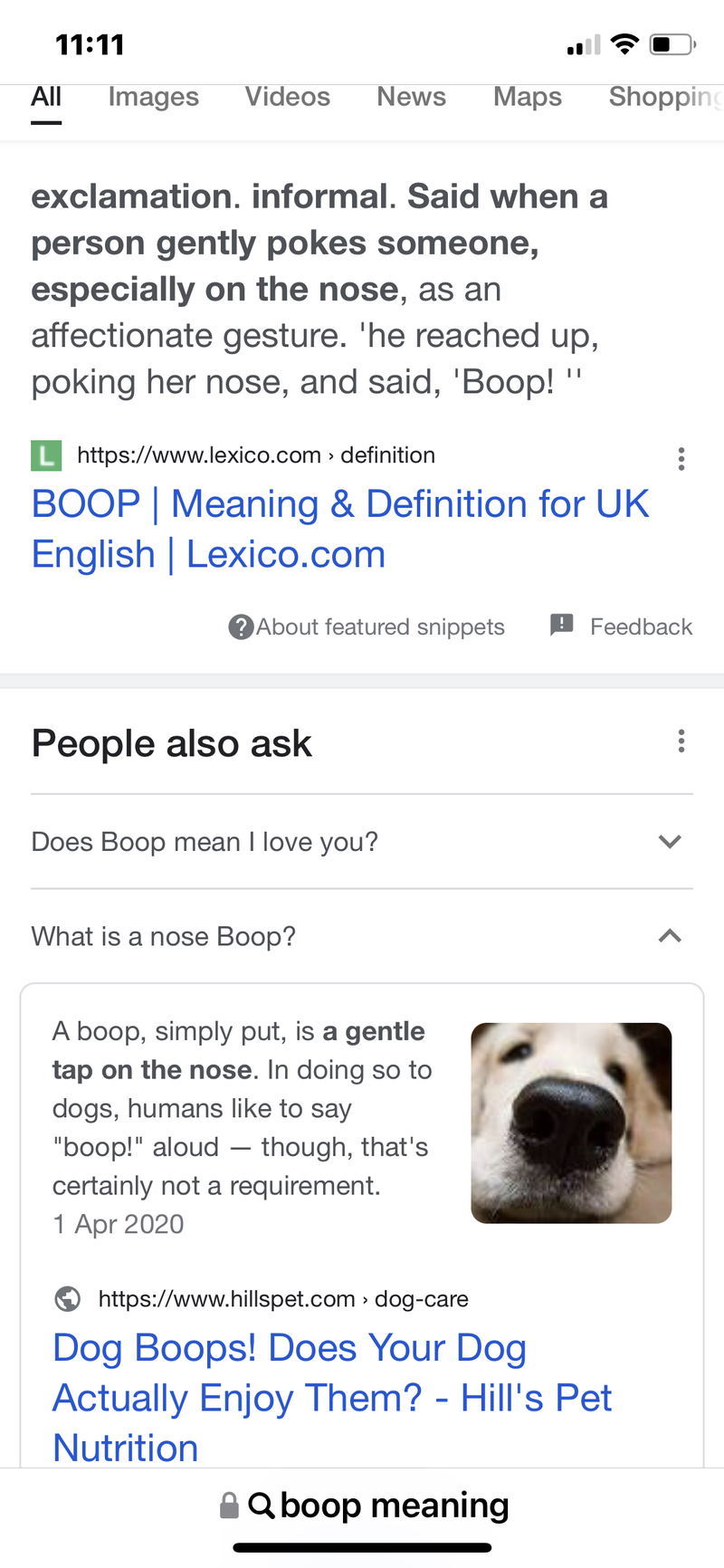Open the Lexico.com favicon icon
This screenshot has width=724, height=1568.
pos(46,455)
